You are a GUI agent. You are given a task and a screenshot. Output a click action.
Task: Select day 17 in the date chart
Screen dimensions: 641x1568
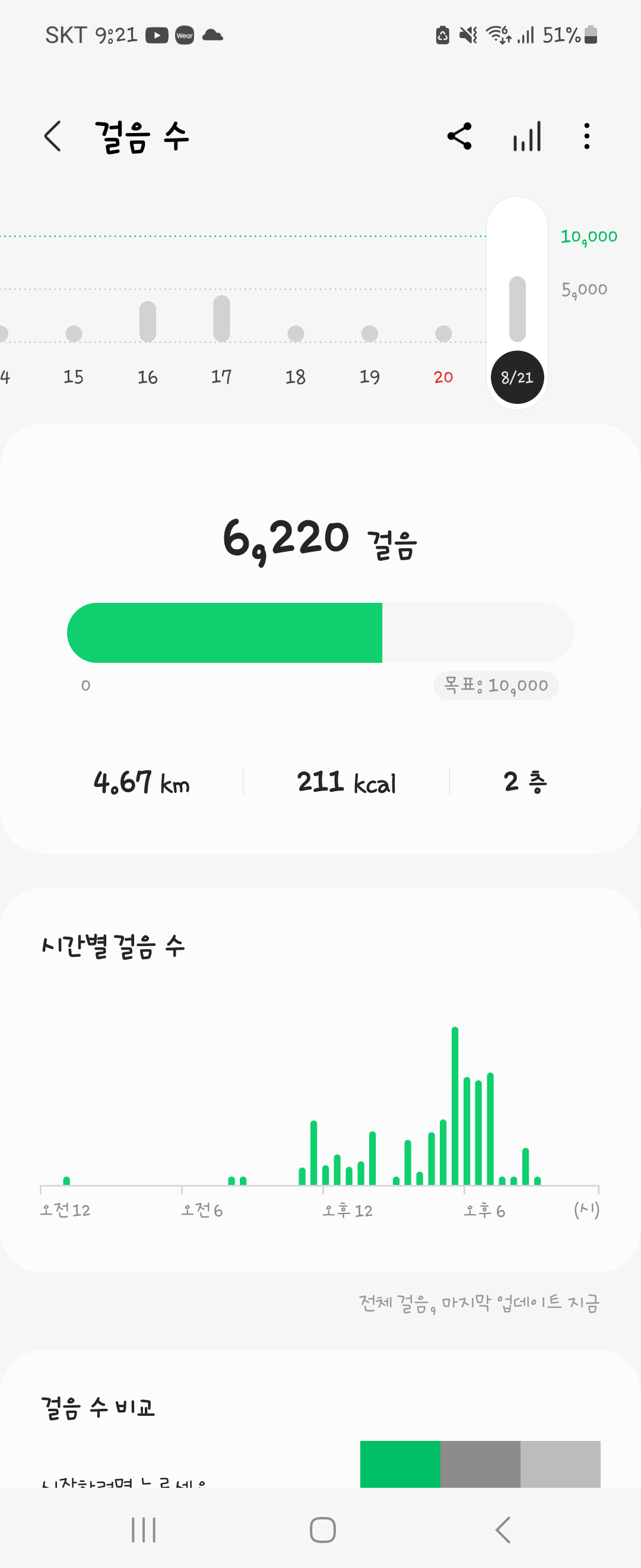point(221,341)
